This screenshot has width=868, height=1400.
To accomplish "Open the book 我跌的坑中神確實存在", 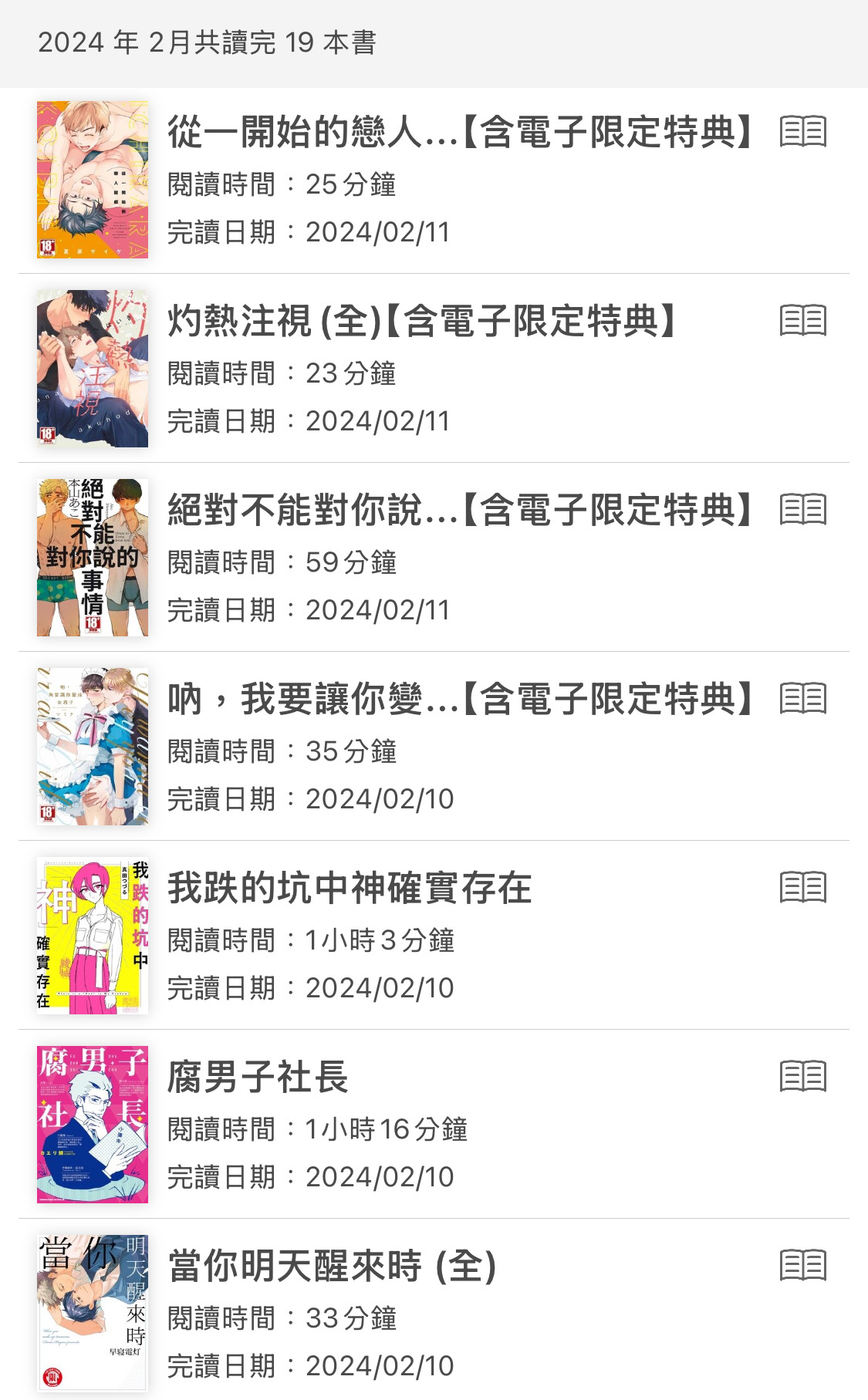I will click(434, 936).
